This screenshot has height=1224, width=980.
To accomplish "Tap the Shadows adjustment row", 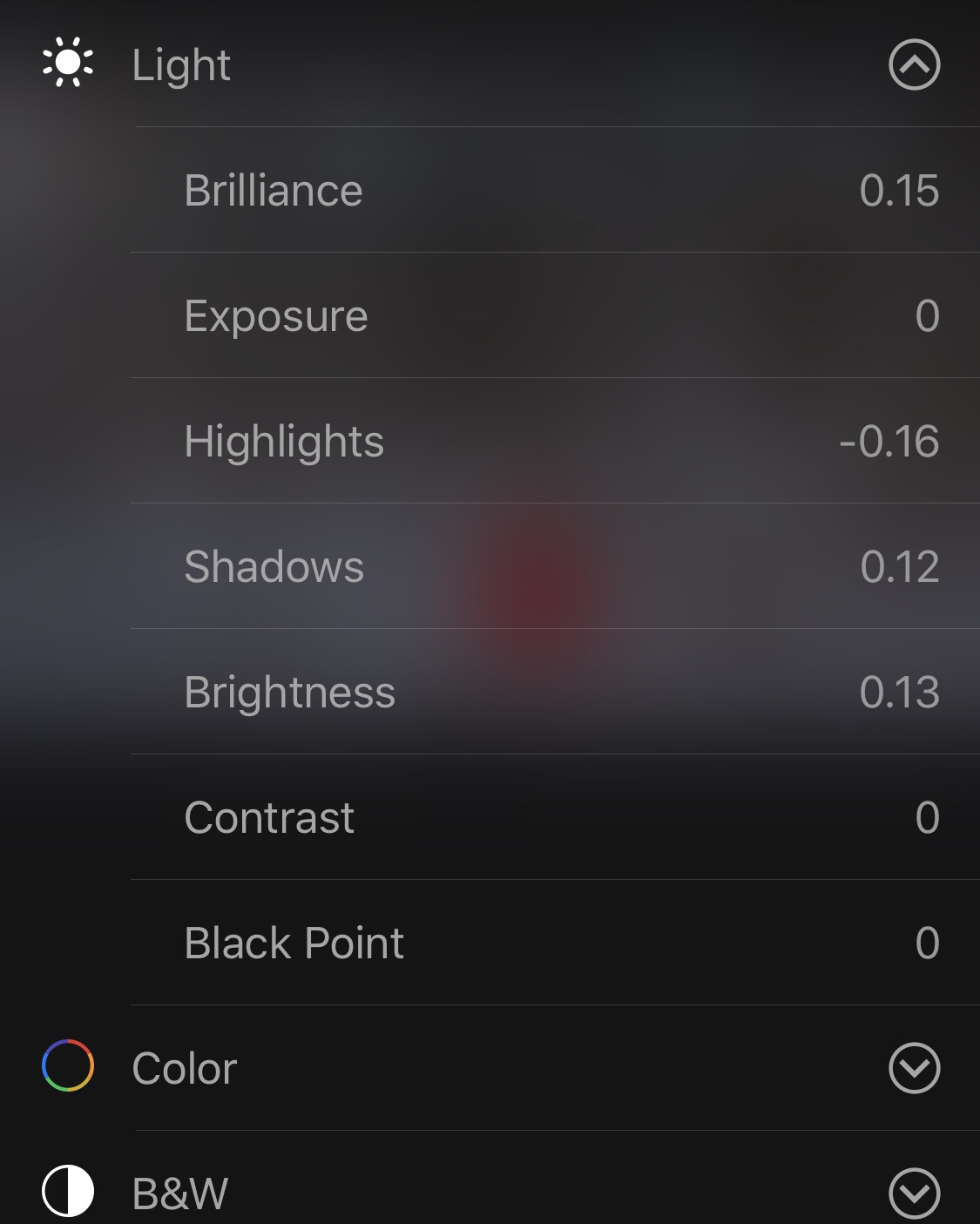I will pos(274,567).
